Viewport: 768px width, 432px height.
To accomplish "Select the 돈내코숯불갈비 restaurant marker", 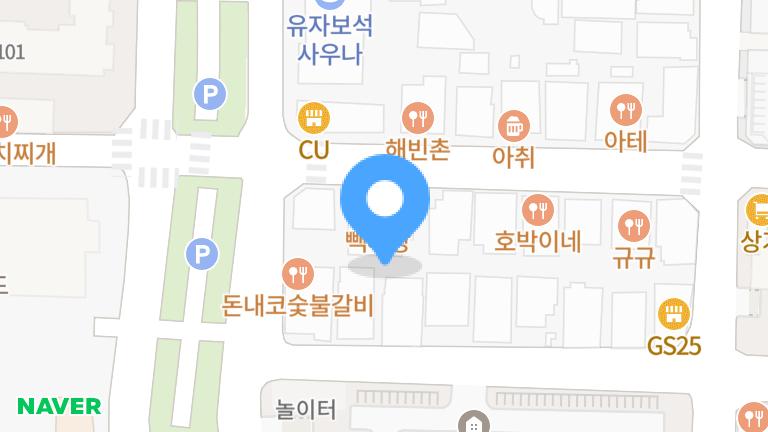I will coord(297,272).
